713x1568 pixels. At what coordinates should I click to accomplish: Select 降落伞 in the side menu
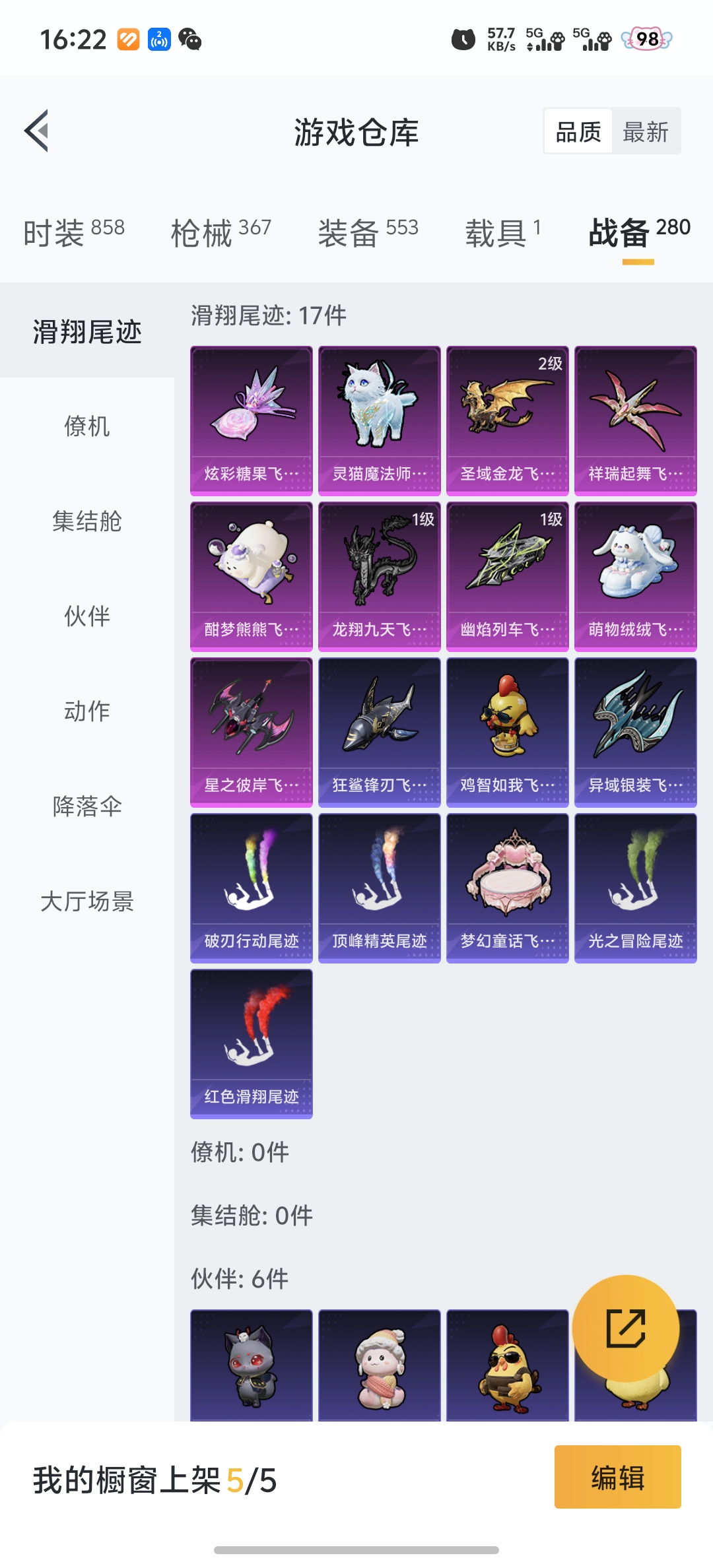[86, 806]
